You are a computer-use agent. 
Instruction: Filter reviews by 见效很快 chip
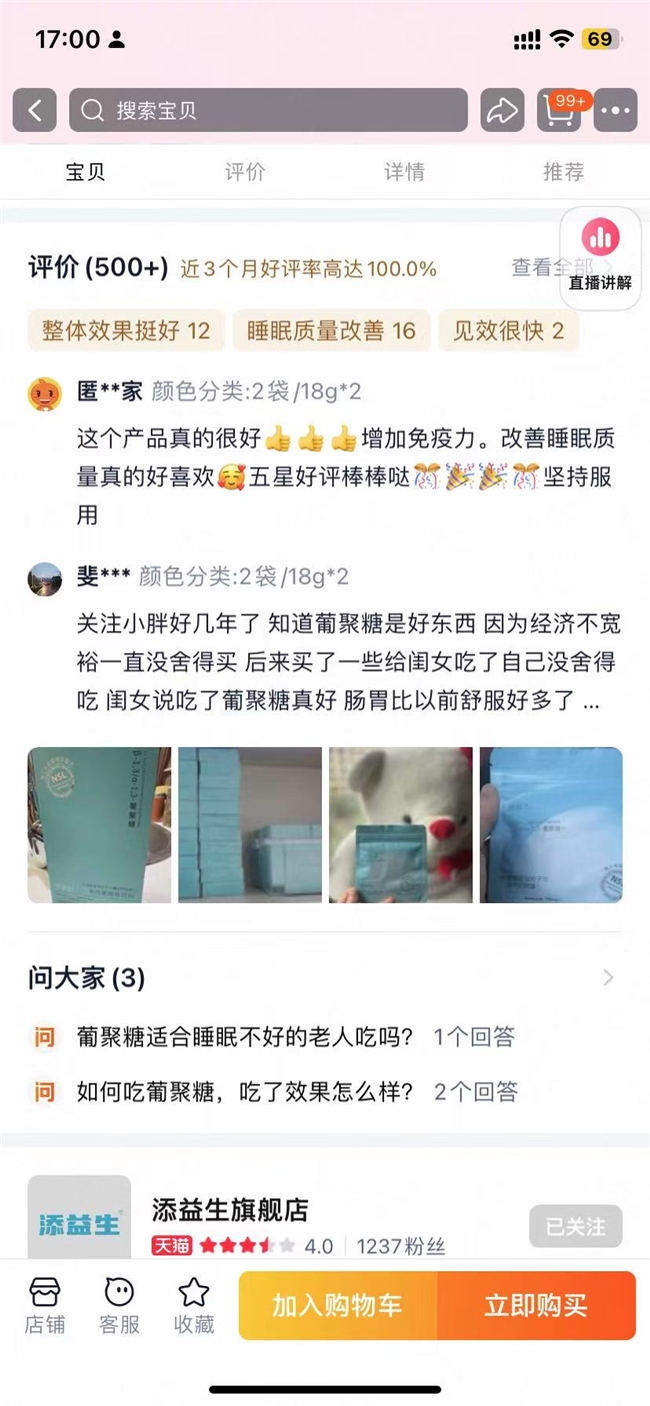(508, 331)
